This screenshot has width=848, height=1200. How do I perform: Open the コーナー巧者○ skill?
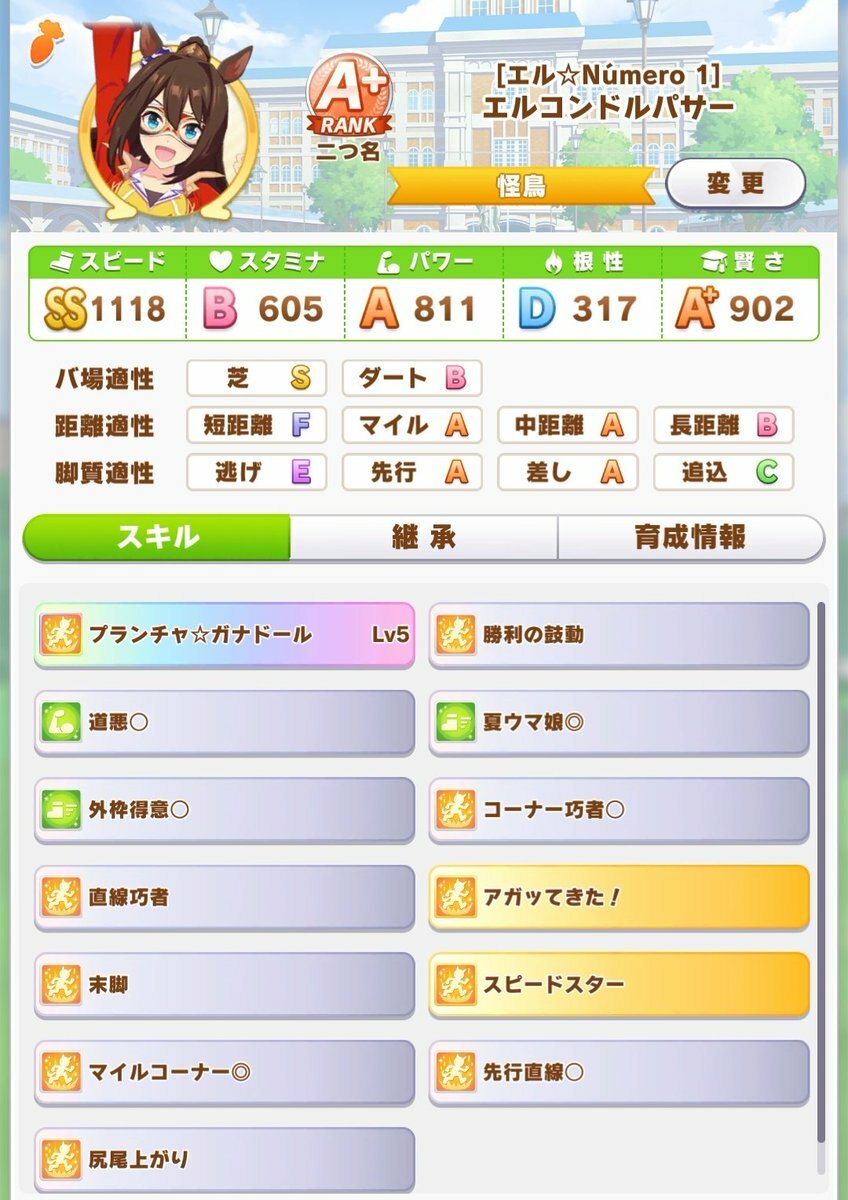coord(619,809)
